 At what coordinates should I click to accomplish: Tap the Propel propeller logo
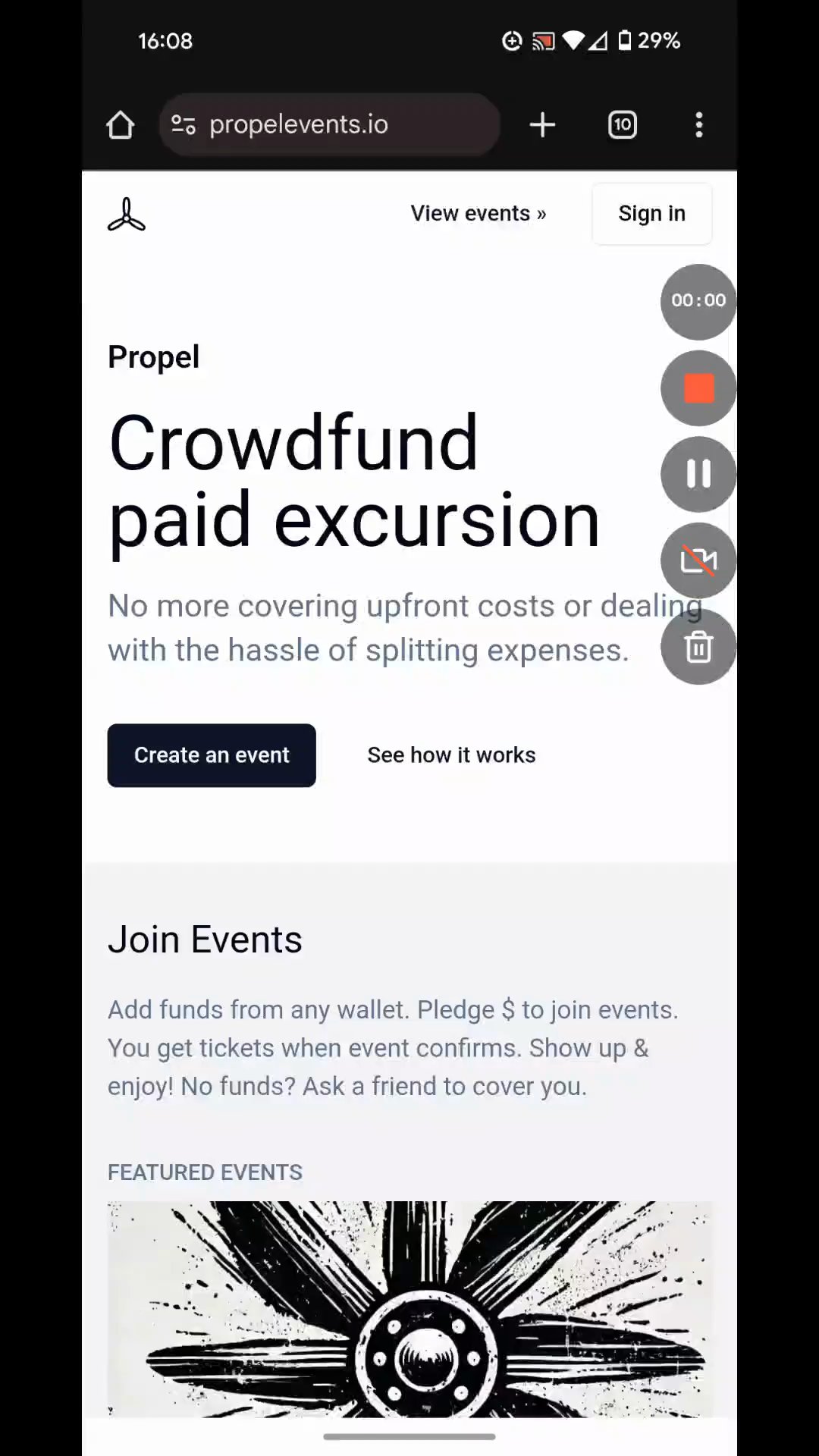pos(127,215)
